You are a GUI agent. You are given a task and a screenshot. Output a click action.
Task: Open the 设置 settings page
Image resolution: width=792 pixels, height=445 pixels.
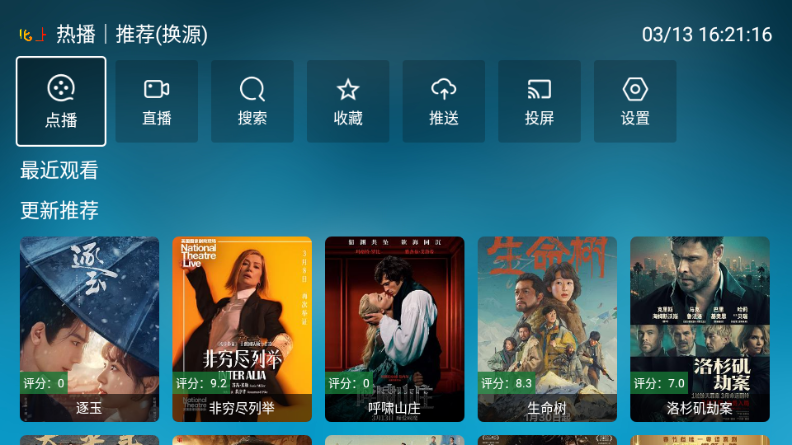tap(635, 101)
